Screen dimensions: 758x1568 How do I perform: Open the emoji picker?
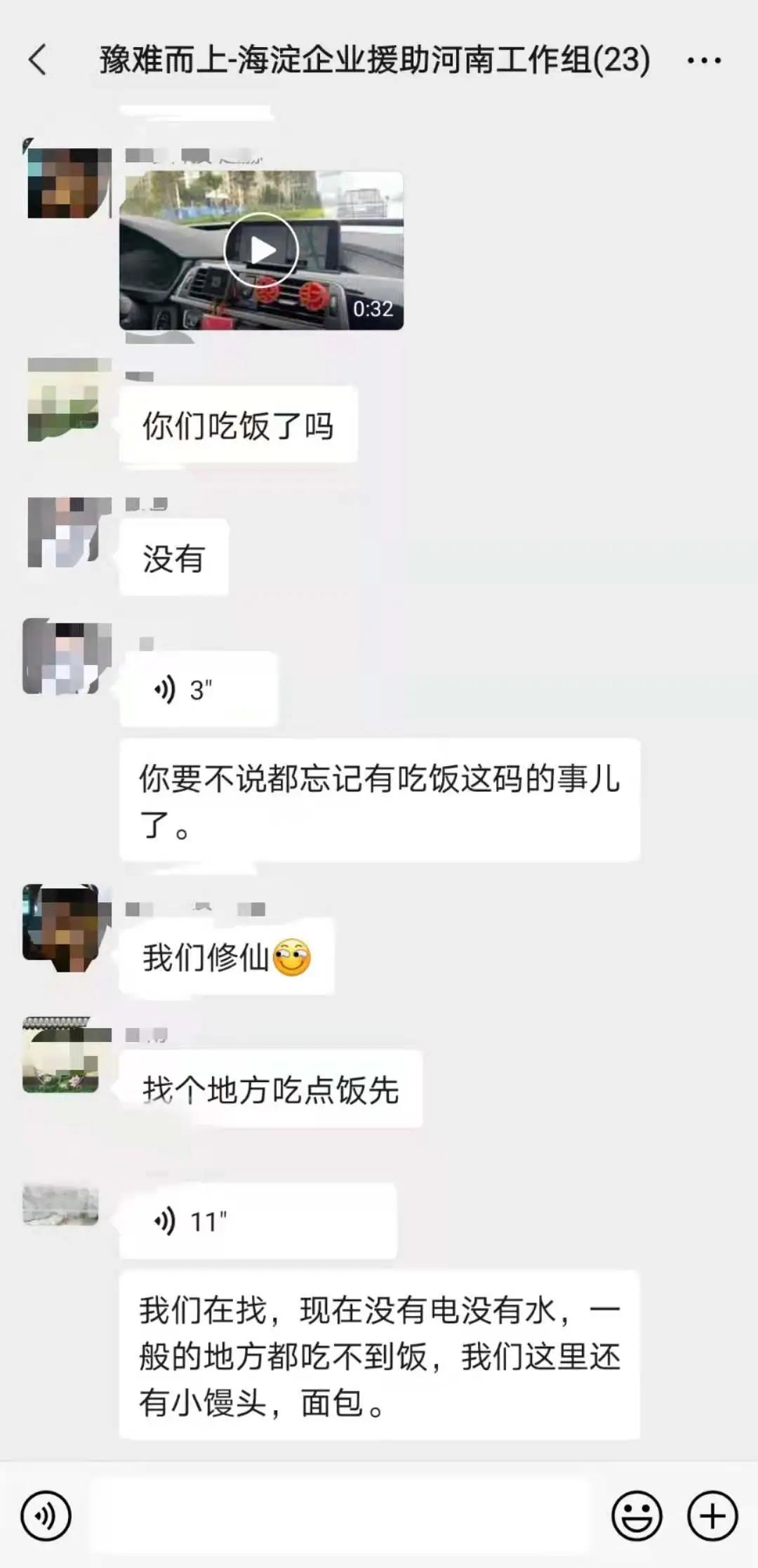(x=637, y=1516)
